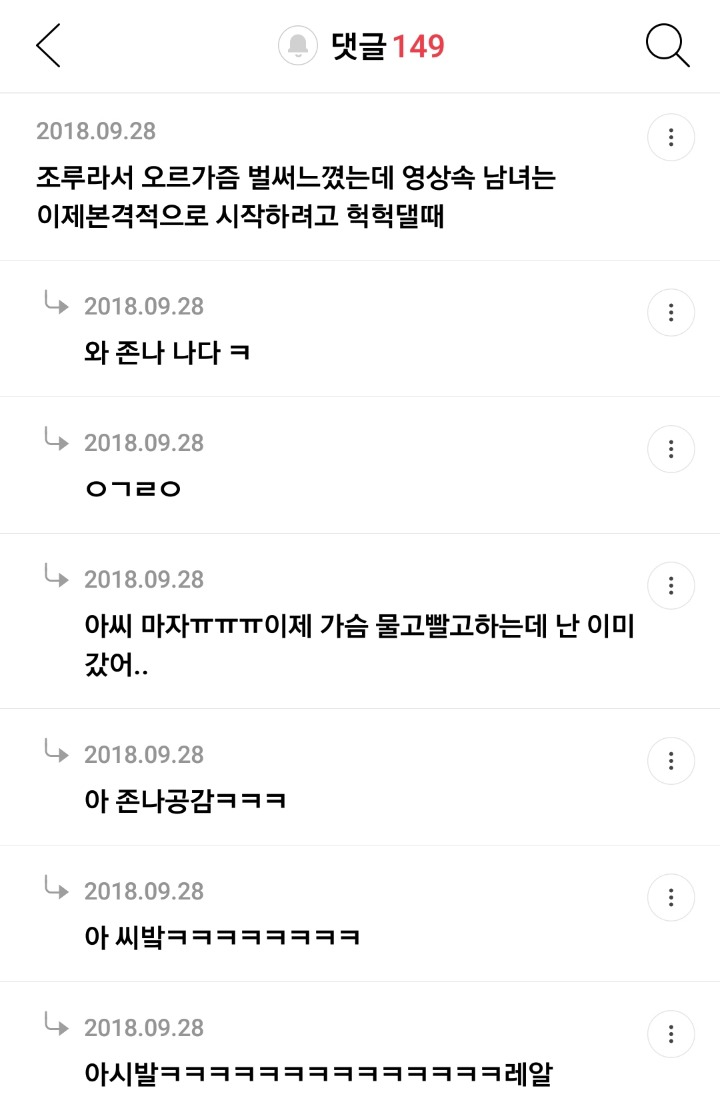
Task: Open more options for the 와 존나 나다 reply
Action: 671,313
